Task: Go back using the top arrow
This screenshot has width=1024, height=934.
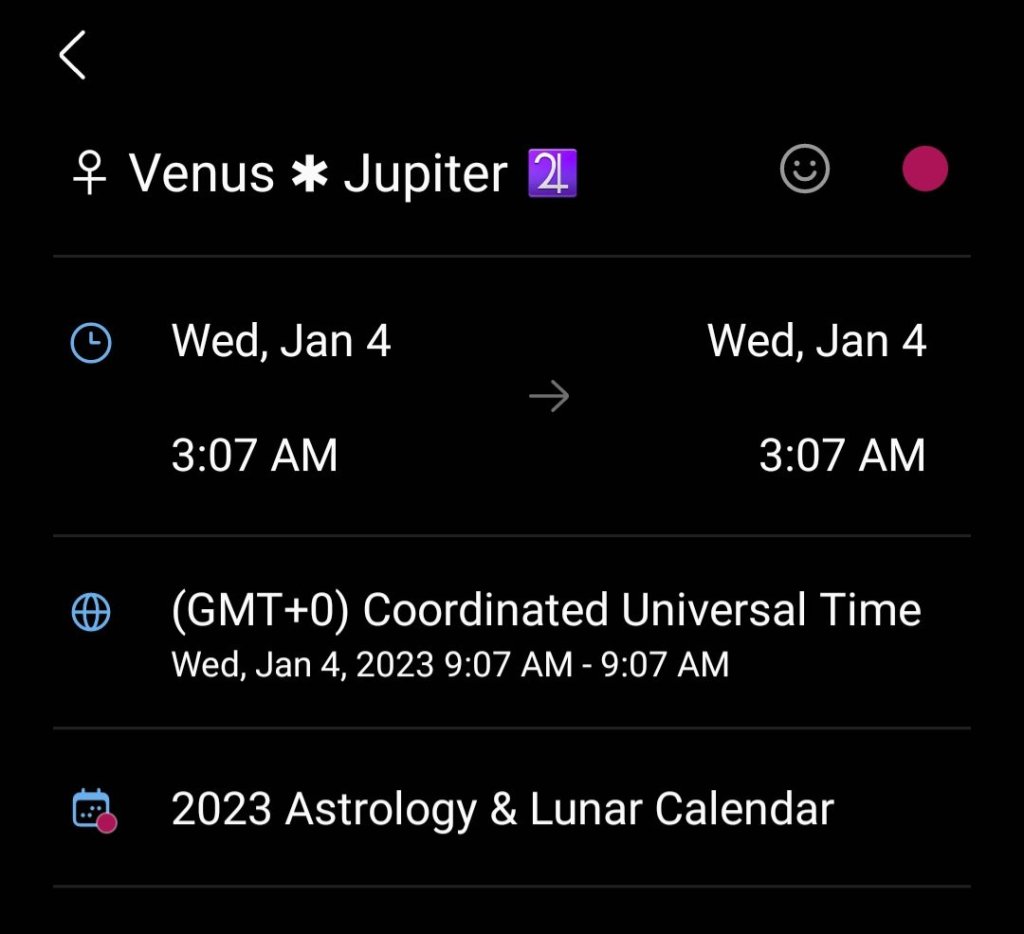Action: (73, 55)
